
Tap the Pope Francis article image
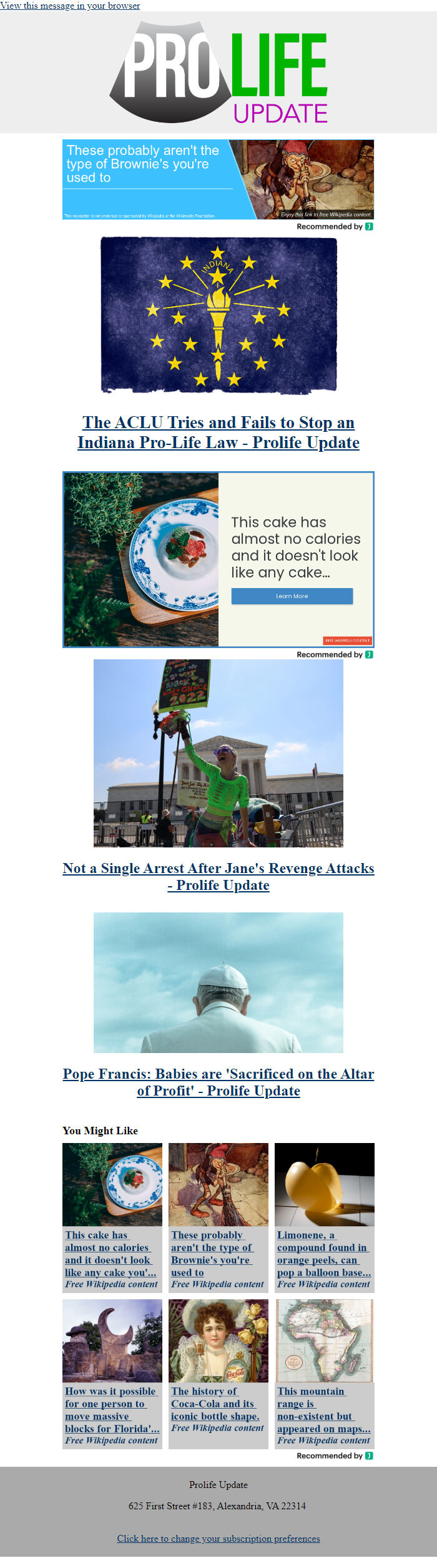click(219, 982)
